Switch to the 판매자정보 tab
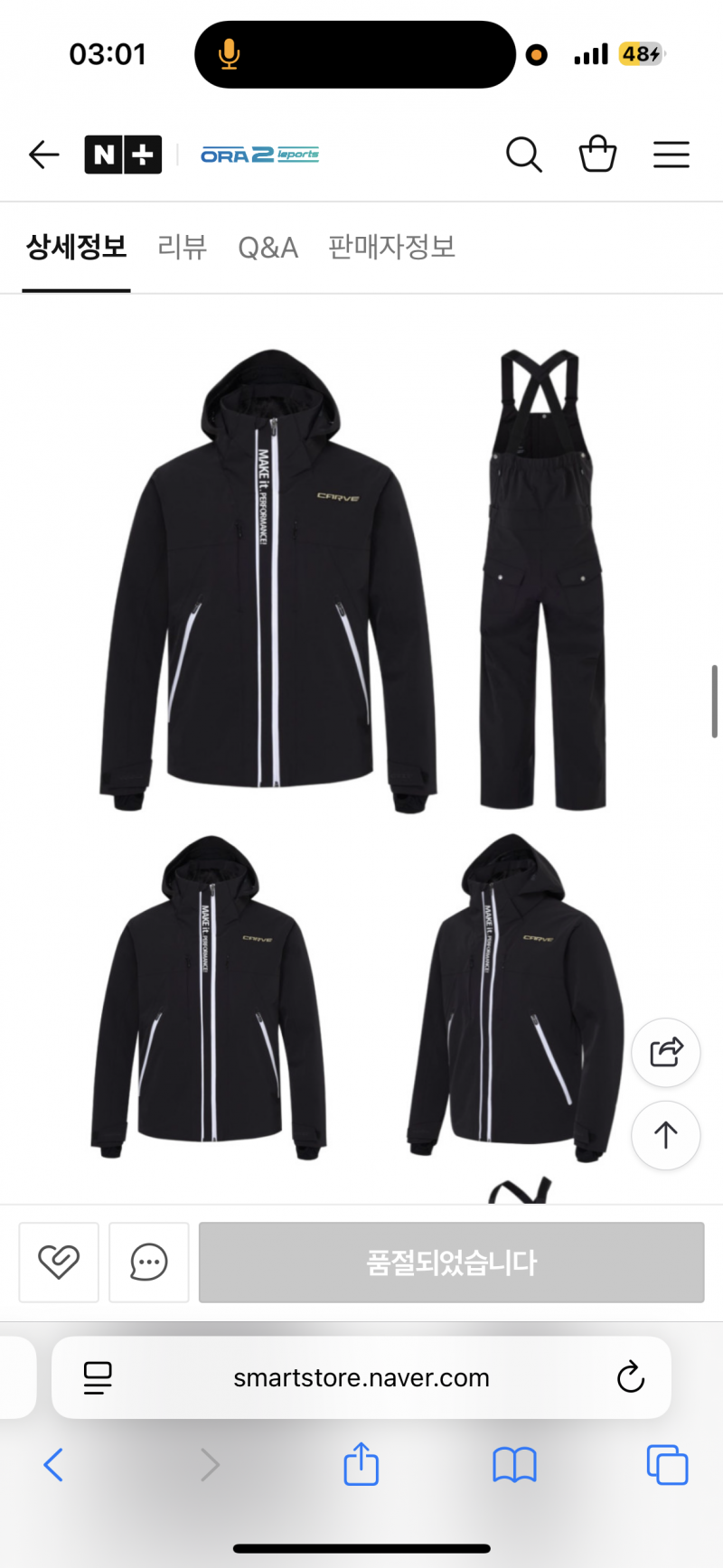Image resolution: width=723 pixels, height=1568 pixels. pos(391,248)
